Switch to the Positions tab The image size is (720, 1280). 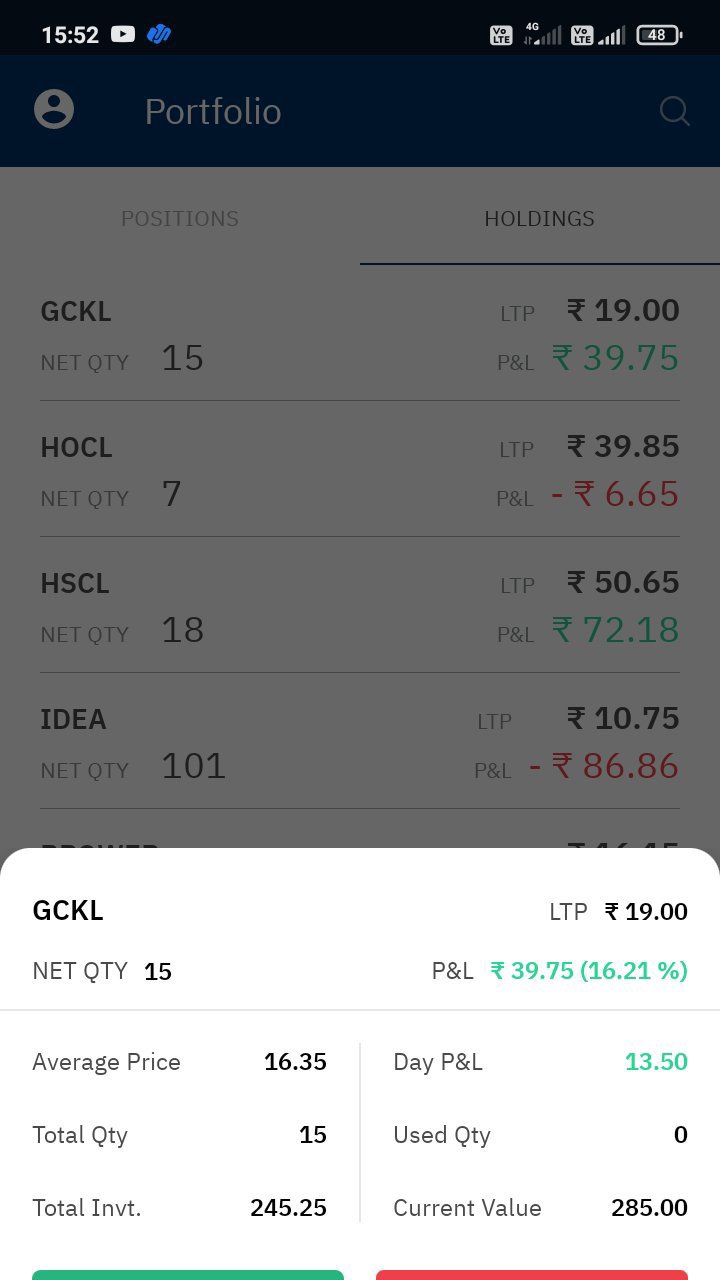[x=180, y=219]
